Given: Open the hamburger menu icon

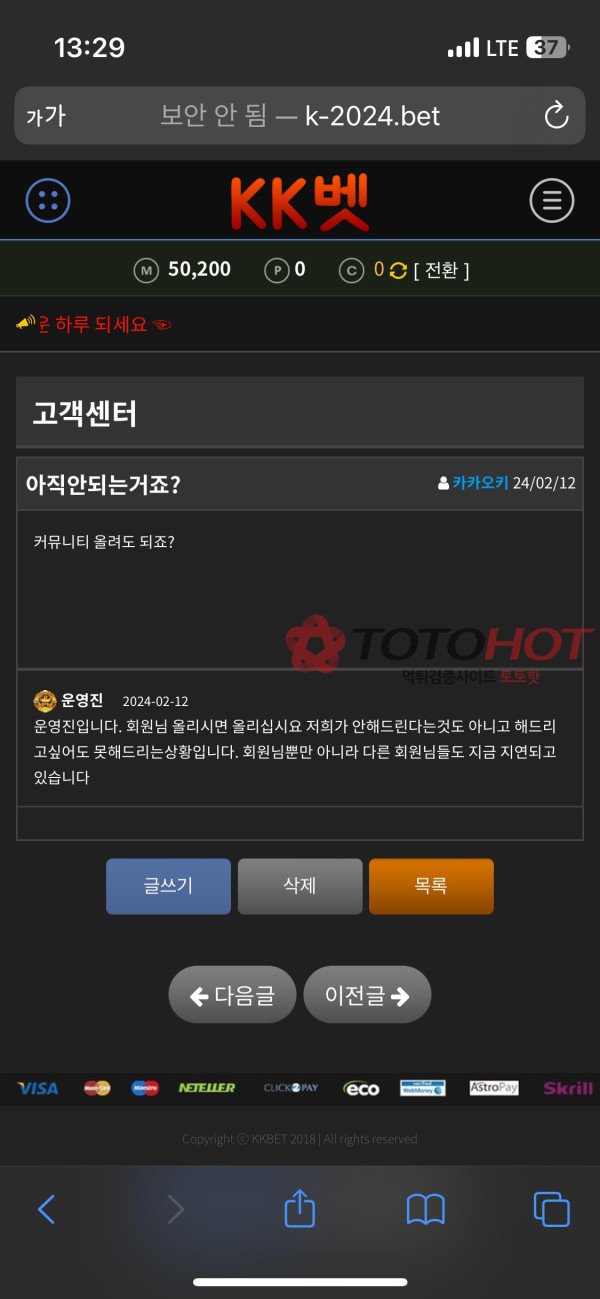Looking at the screenshot, I should pyautogui.click(x=551, y=201).
